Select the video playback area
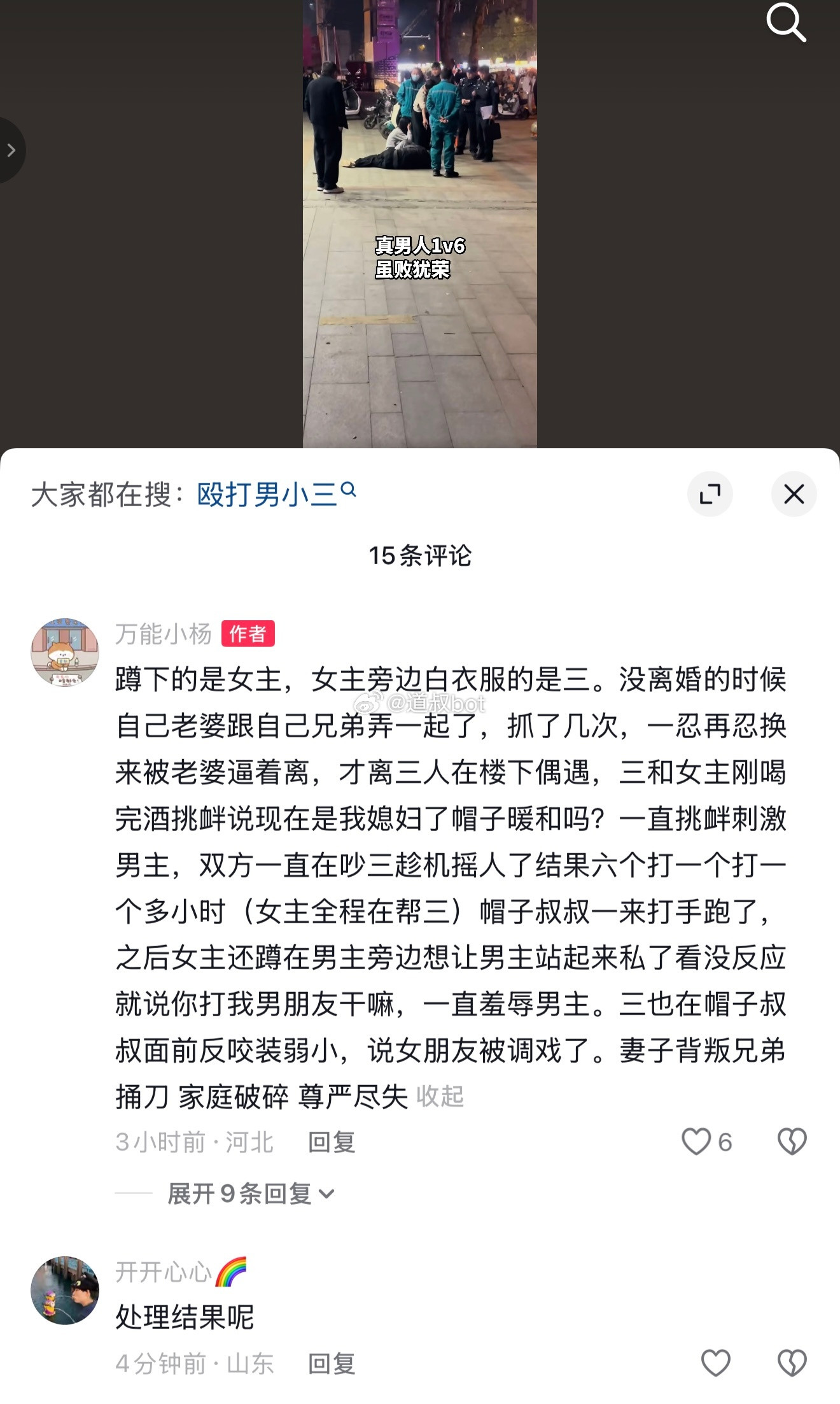Viewport: 840px width, 1404px height. pyautogui.click(x=420, y=223)
